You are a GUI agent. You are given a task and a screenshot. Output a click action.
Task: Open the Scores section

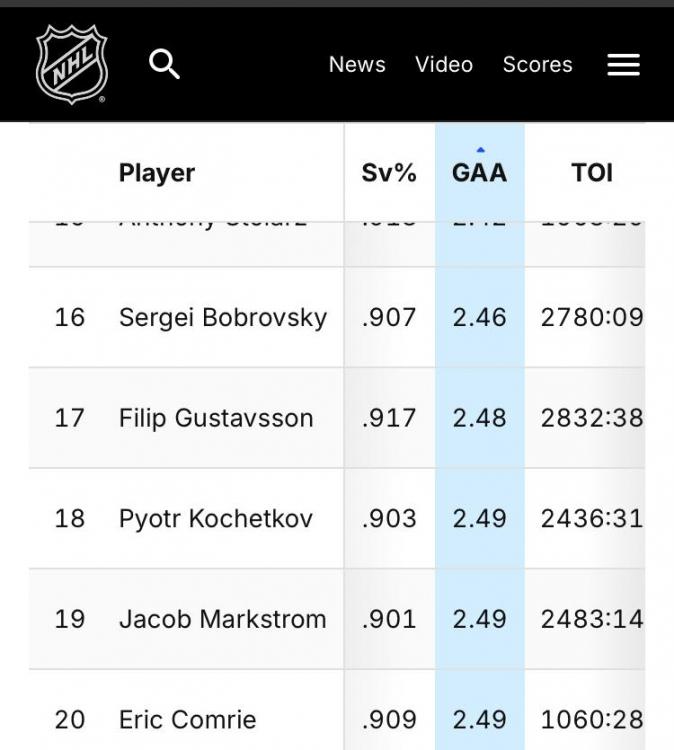[x=537, y=64]
